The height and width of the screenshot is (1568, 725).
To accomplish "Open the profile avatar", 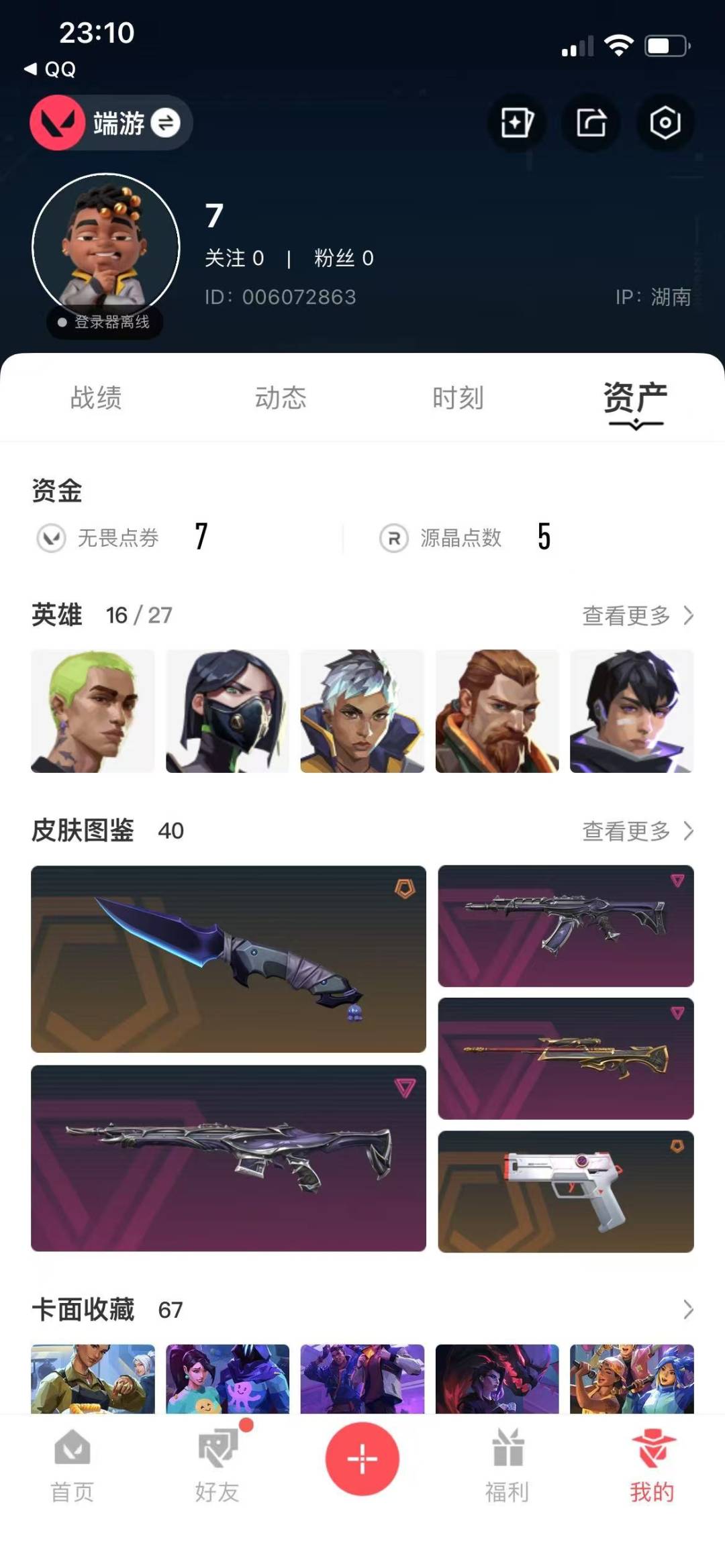I will pos(106,247).
